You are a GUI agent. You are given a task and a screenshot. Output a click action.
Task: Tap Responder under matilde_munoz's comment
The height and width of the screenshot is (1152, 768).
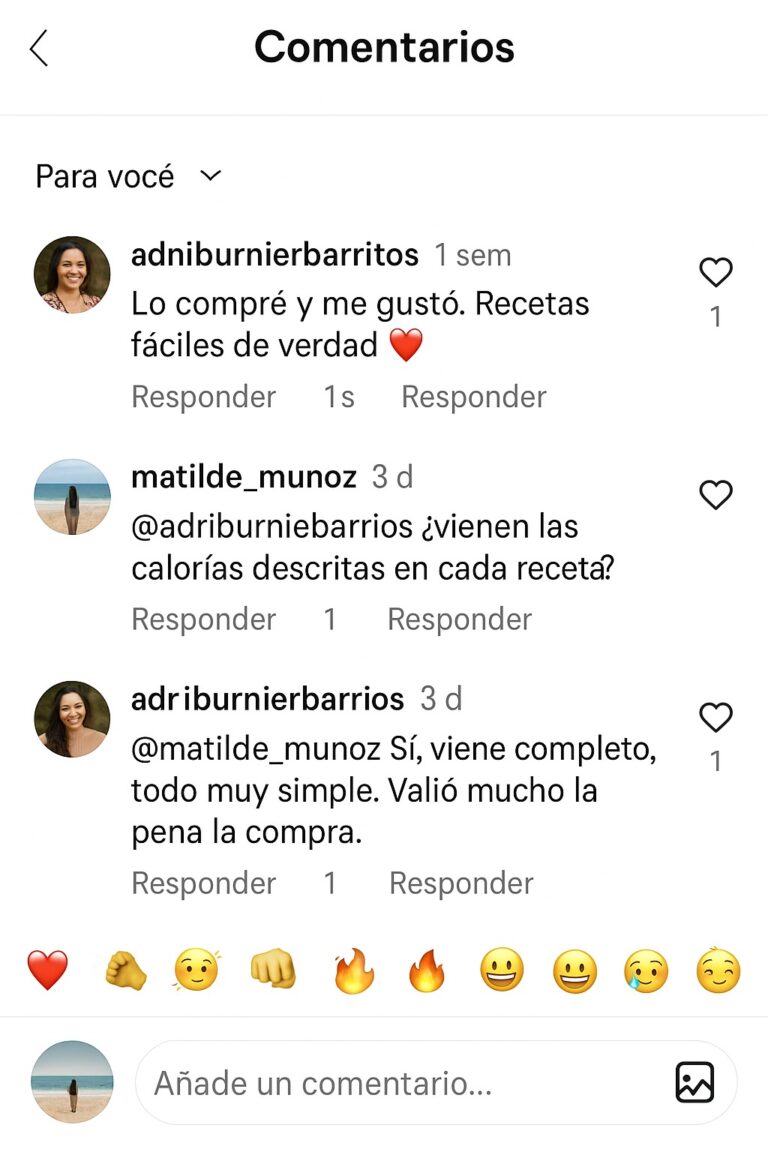click(203, 619)
